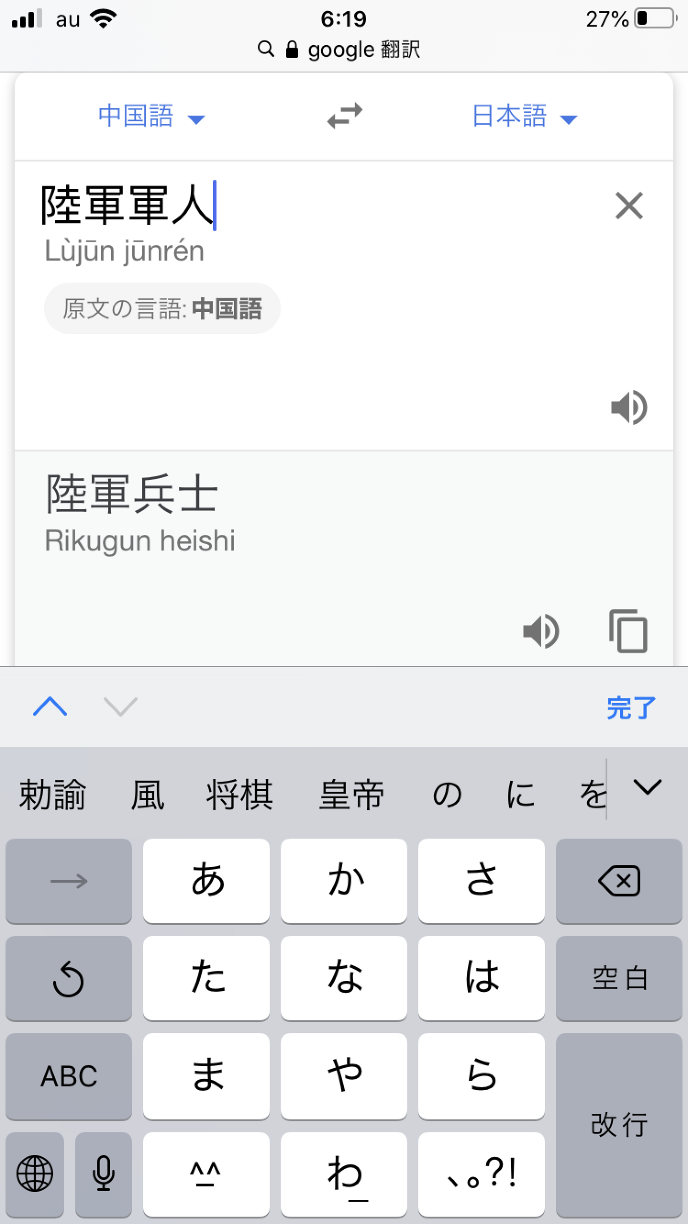Tap the globe key to change keyboards
688x1224 pixels.
click(x=35, y=1174)
